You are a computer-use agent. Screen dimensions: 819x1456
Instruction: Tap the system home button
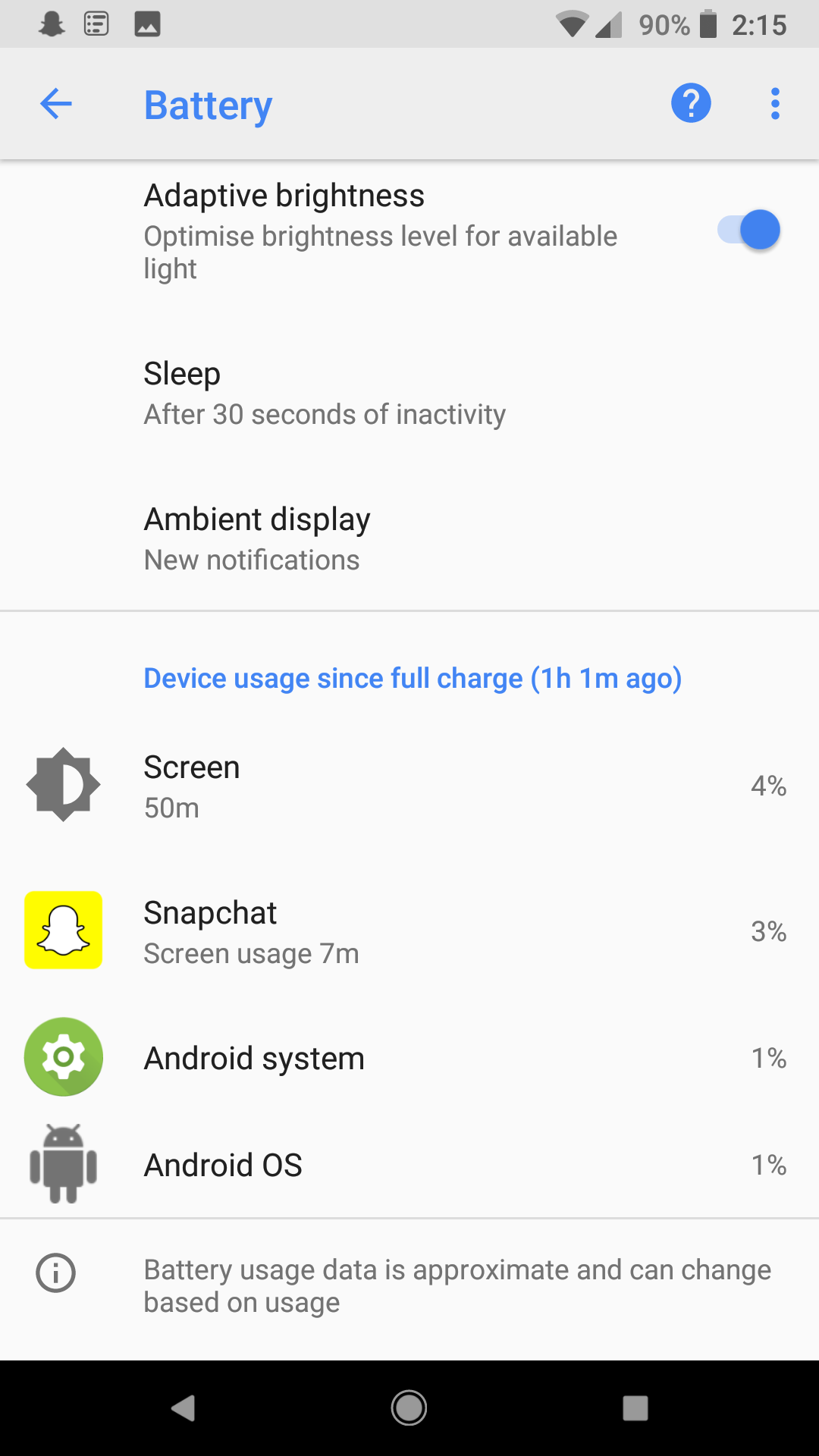coord(409,1408)
